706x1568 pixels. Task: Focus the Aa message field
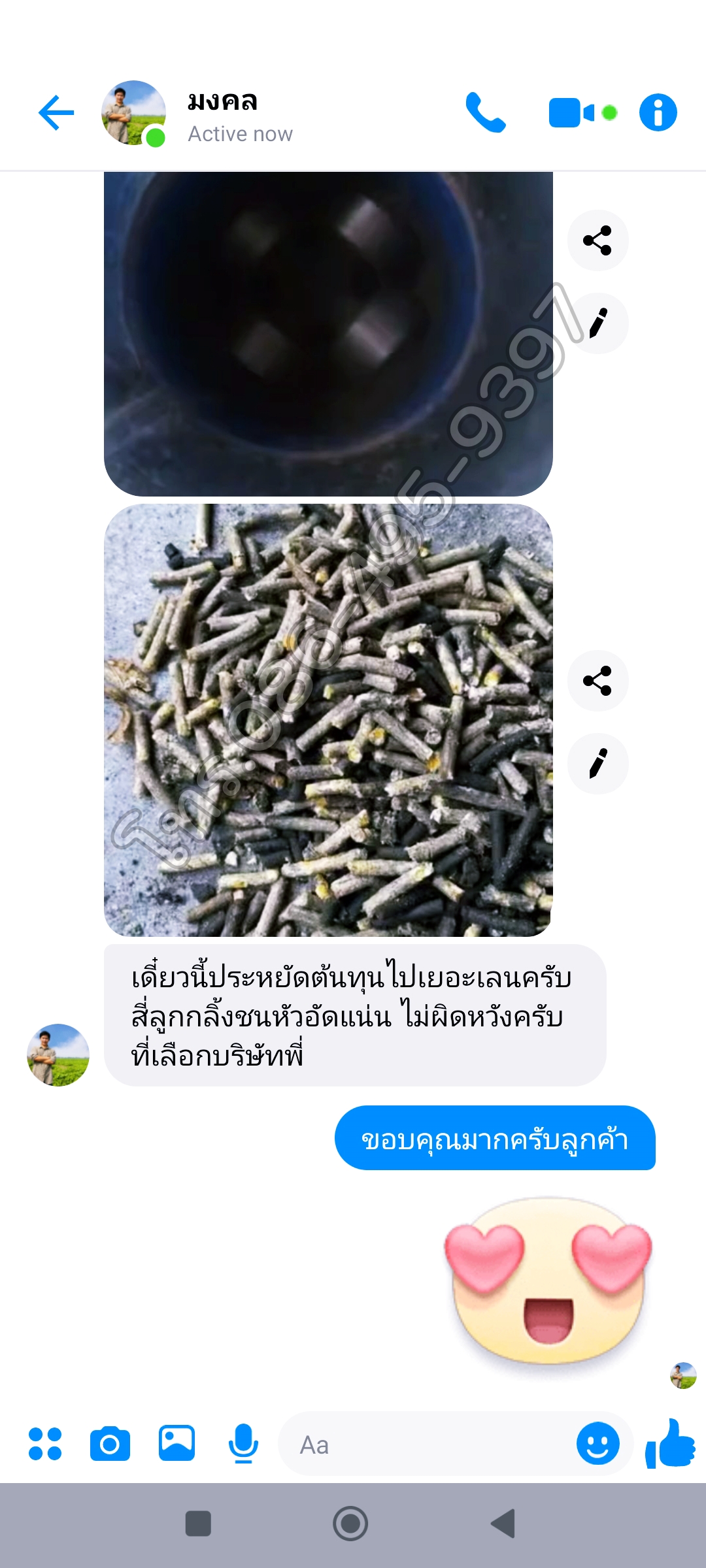[425, 1445]
